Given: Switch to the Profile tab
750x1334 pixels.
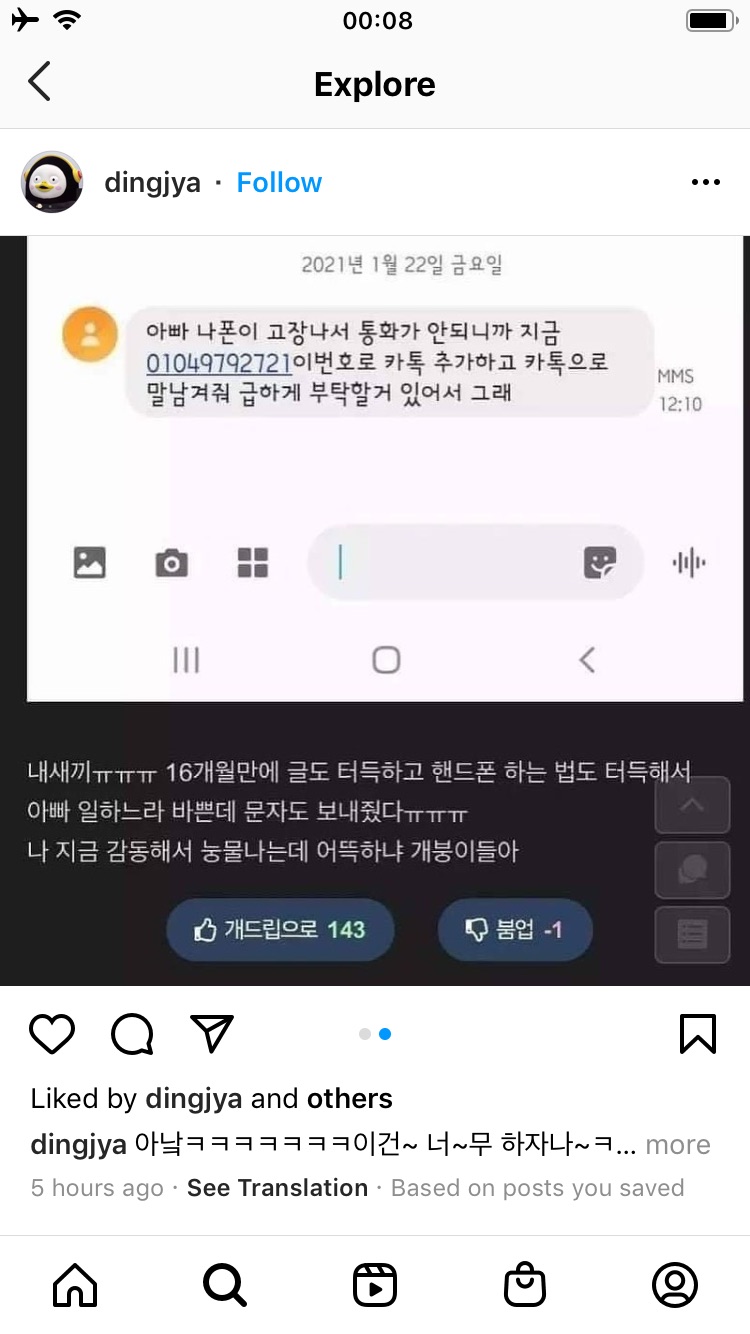Looking at the screenshot, I should (674, 1285).
